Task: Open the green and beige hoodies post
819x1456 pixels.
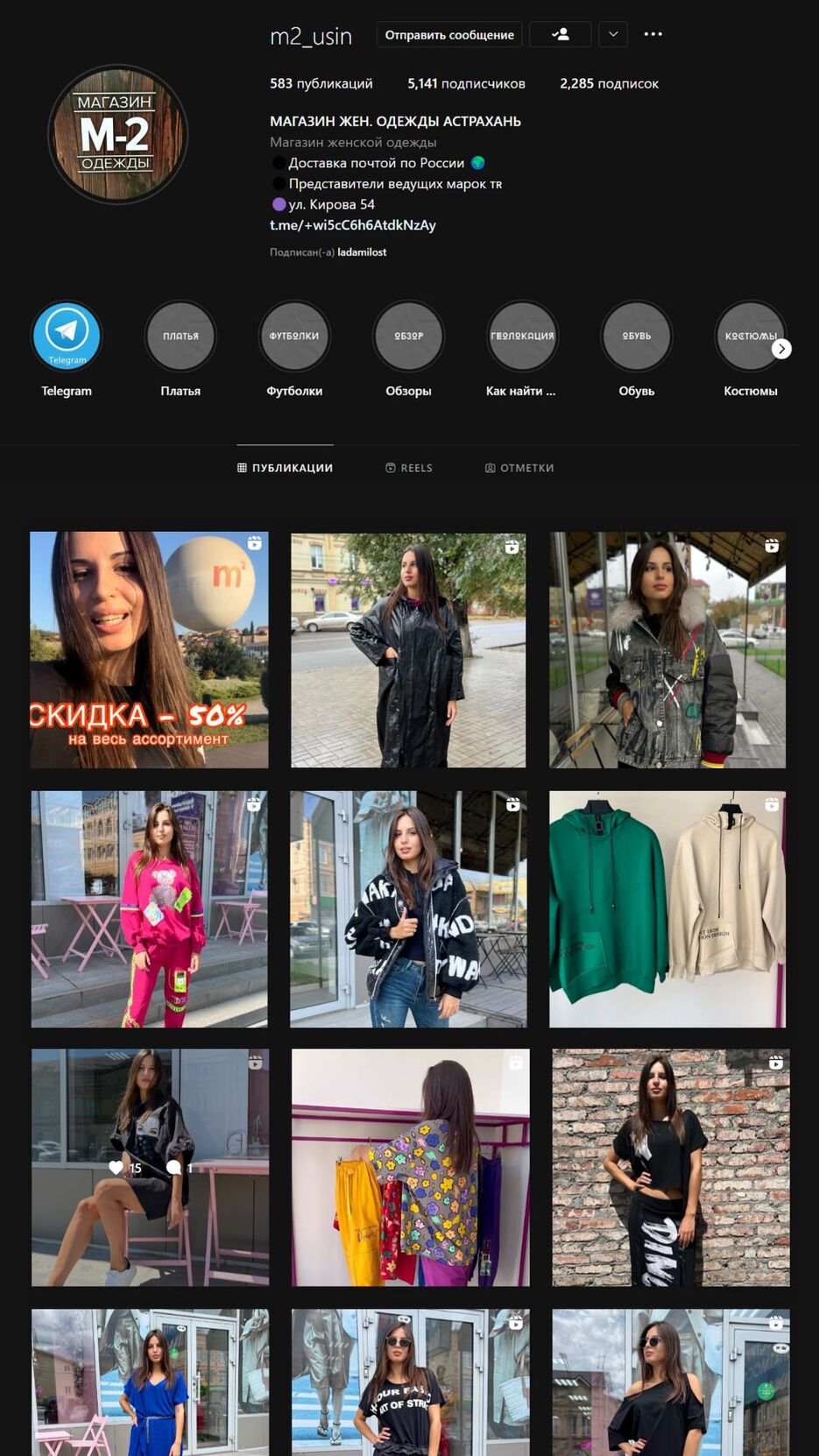Action: (x=667, y=909)
